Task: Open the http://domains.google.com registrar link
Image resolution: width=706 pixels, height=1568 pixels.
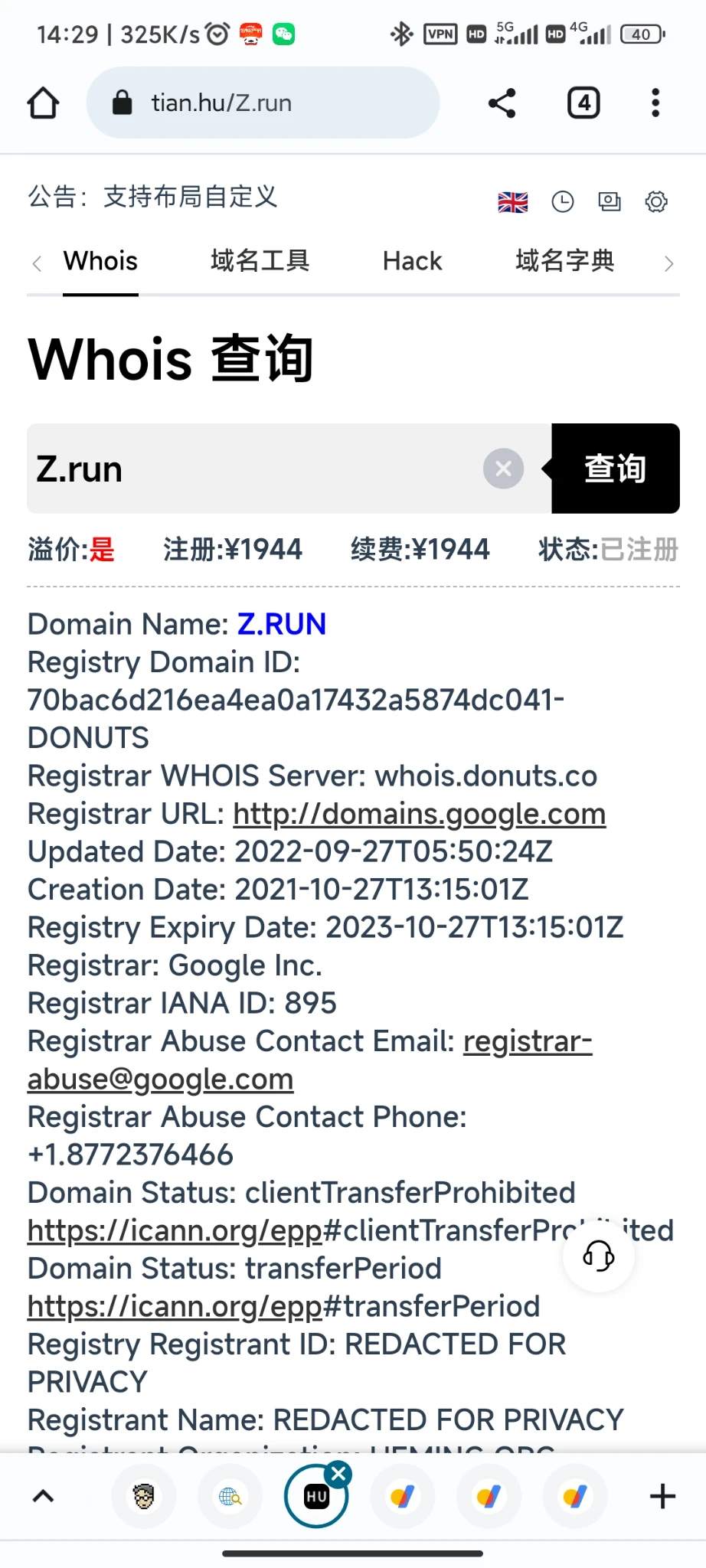Action: click(419, 814)
